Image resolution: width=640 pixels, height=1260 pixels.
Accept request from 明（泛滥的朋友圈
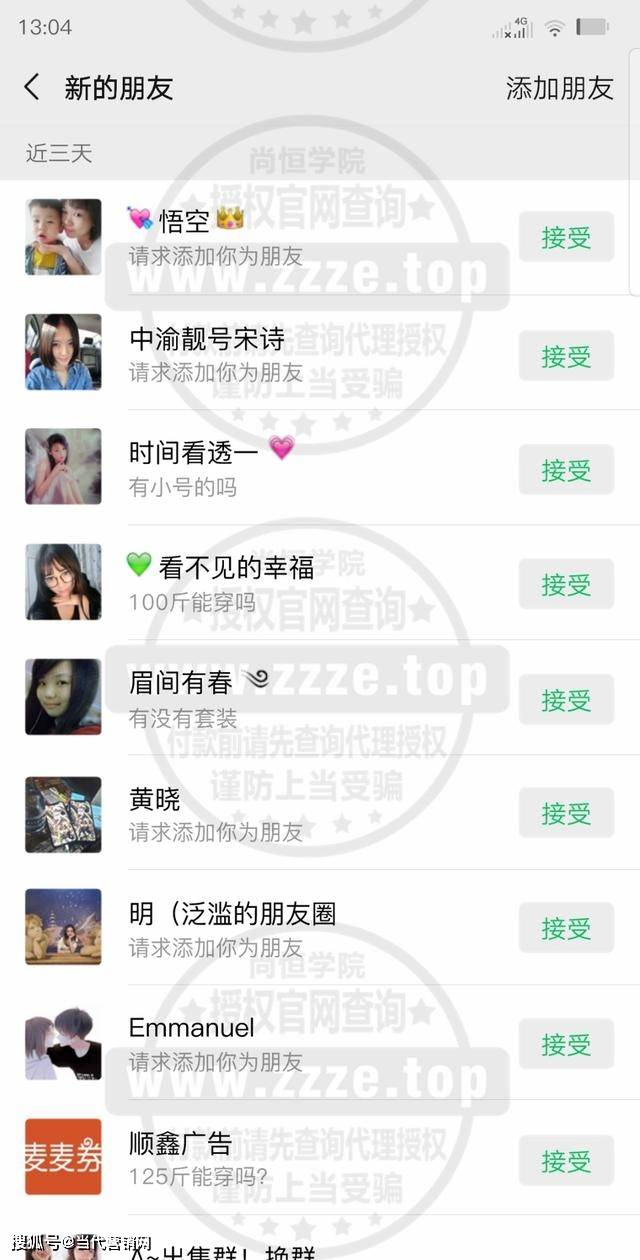click(x=566, y=929)
